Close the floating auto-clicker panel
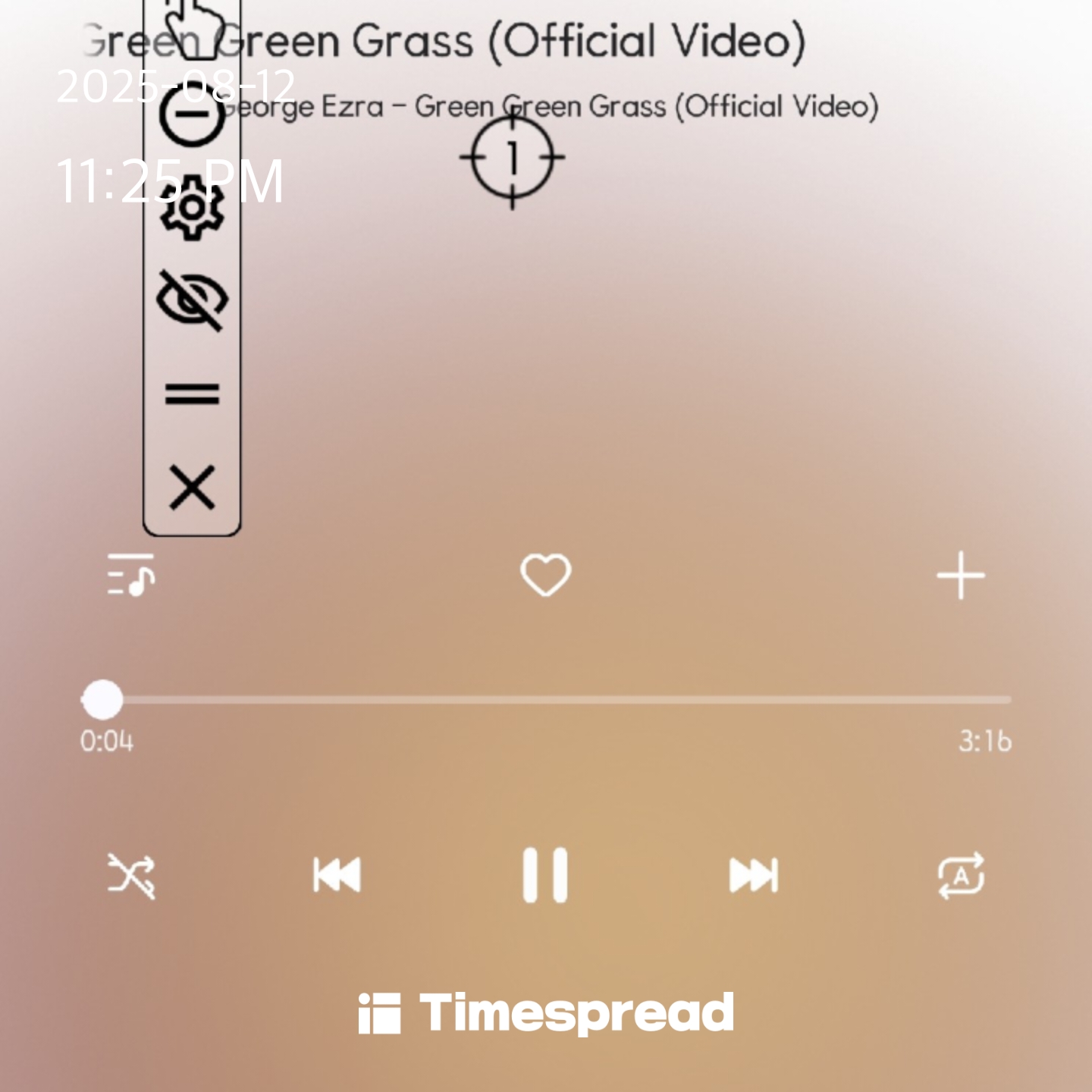The image size is (1092, 1092). 193,487
